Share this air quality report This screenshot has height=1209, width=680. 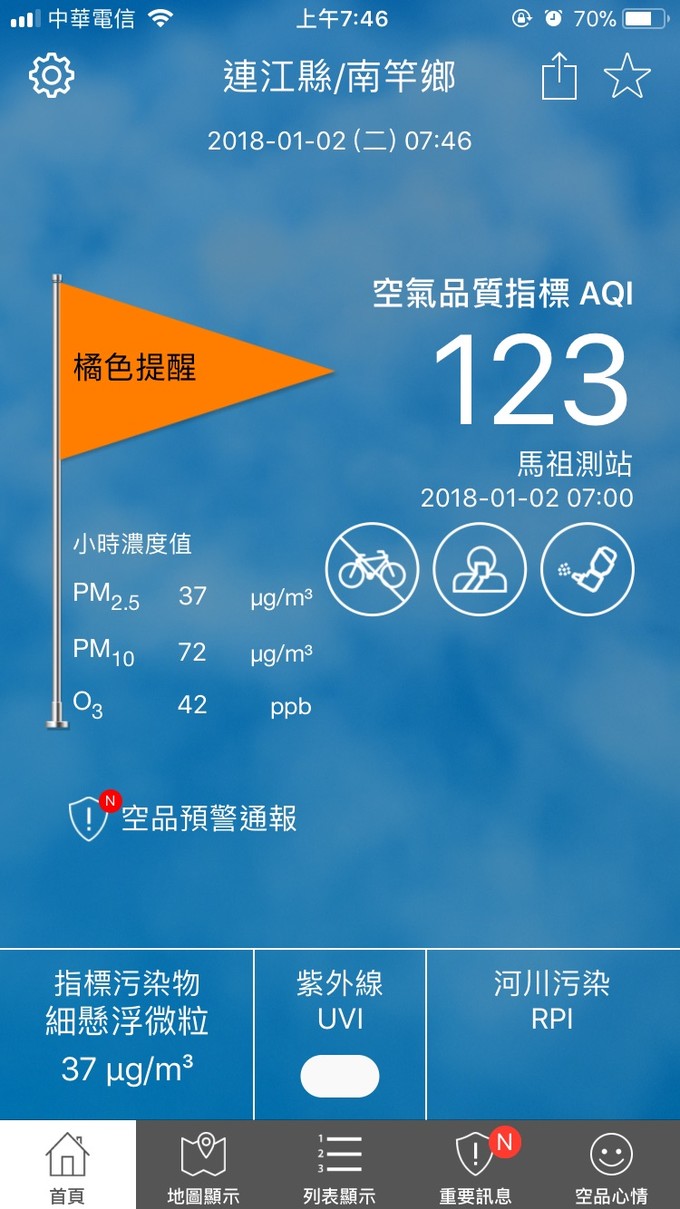point(560,76)
